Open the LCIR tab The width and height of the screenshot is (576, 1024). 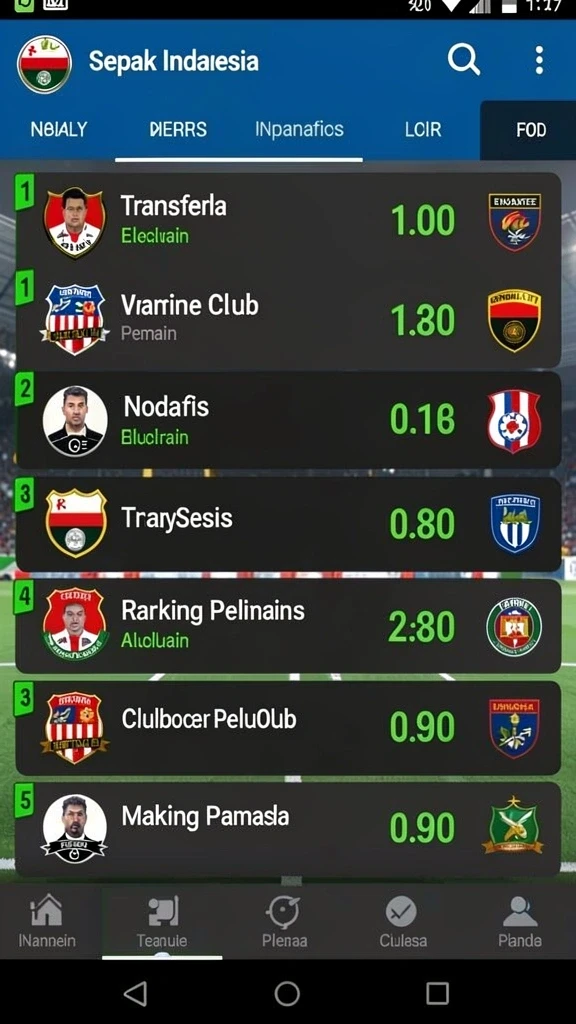click(x=423, y=130)
